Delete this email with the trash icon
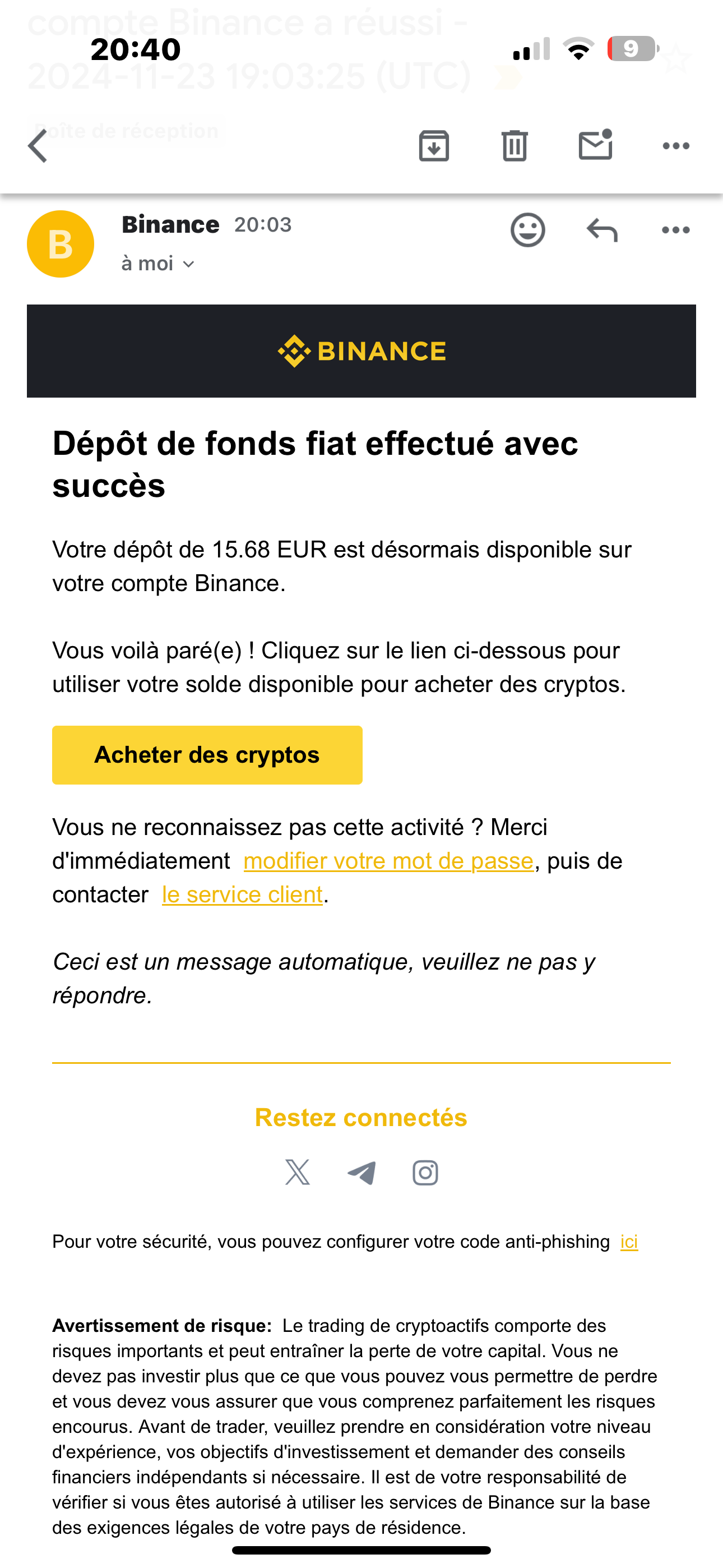723x1568 pixels. pyautogui.click(x=515, y=145)
